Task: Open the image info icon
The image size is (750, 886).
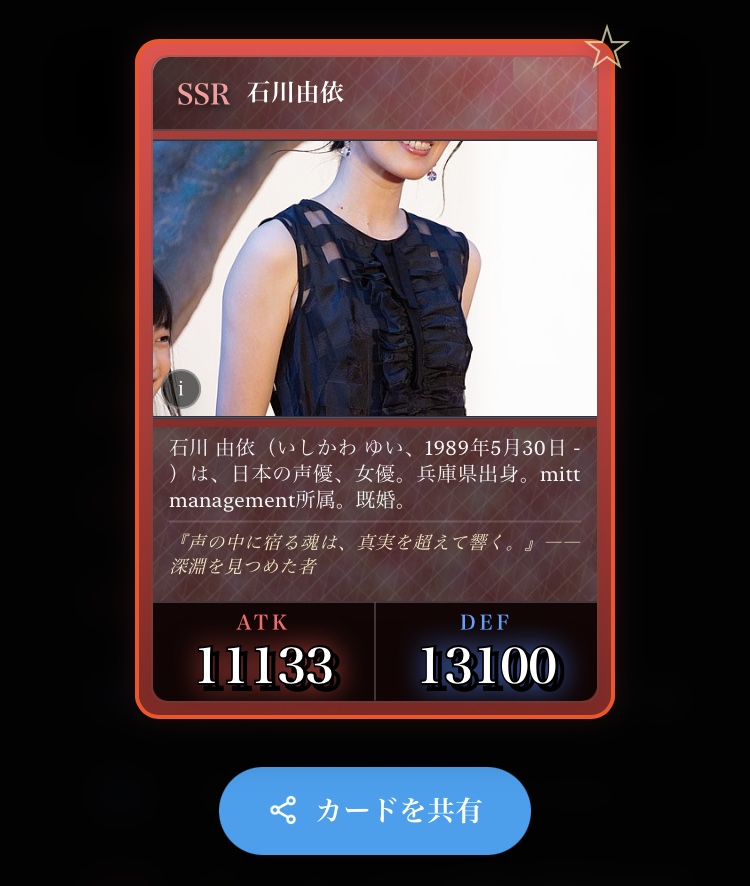Action: point(182,389)
